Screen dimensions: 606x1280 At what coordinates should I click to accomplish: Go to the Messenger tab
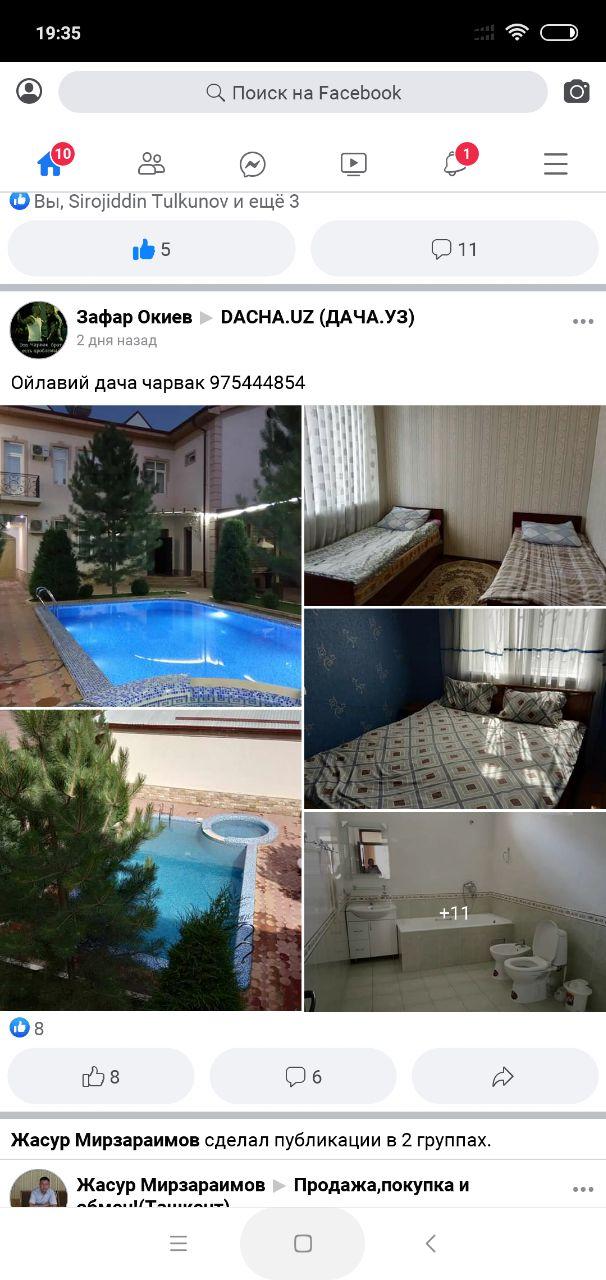[x=252, y=164]
